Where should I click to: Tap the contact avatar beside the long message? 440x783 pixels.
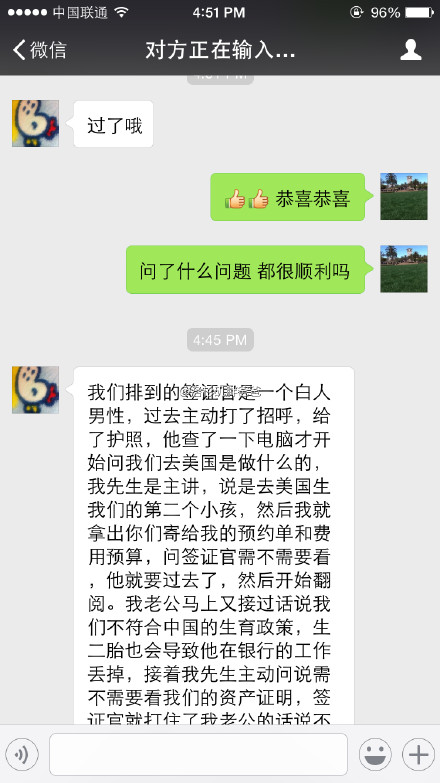[x=35, y=390]
